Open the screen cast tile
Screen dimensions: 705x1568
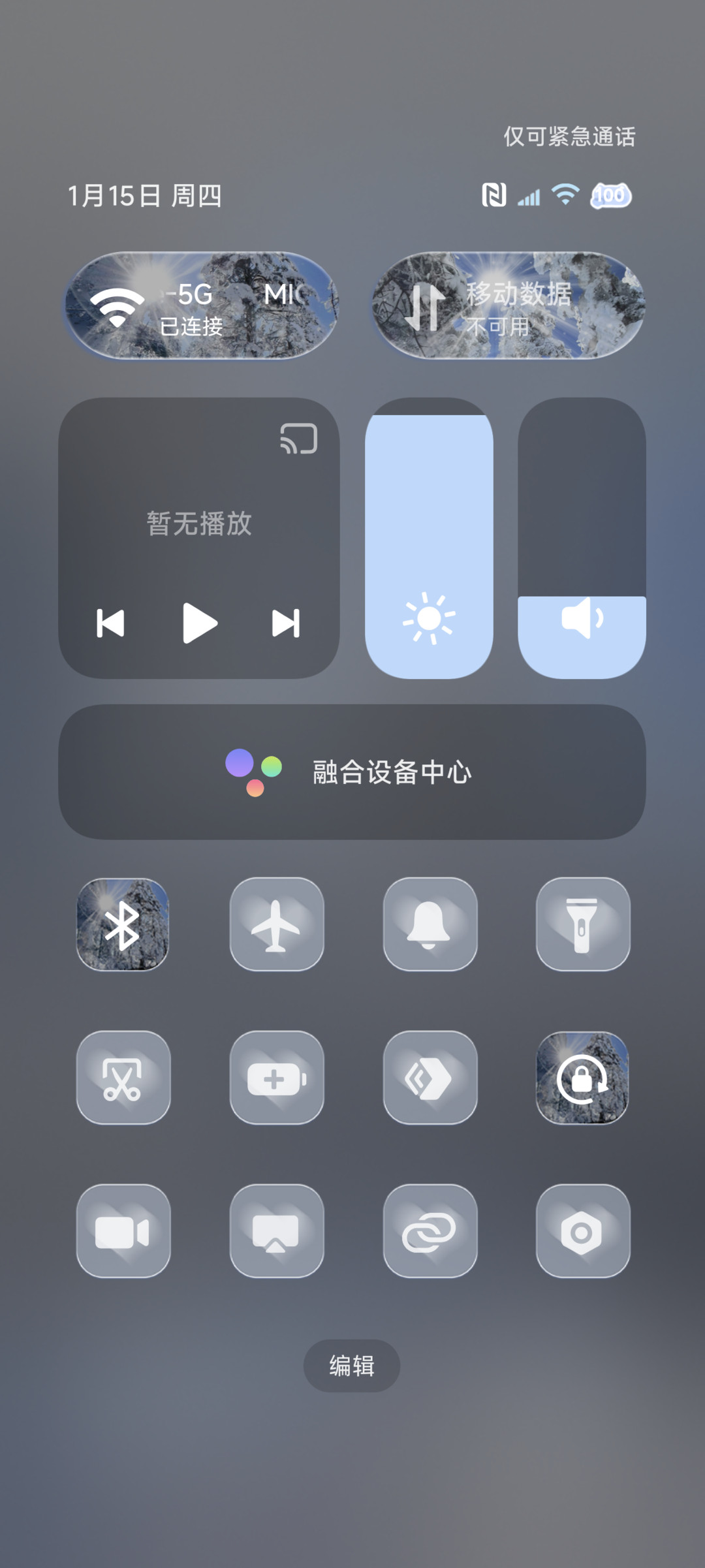(277, 1231)
